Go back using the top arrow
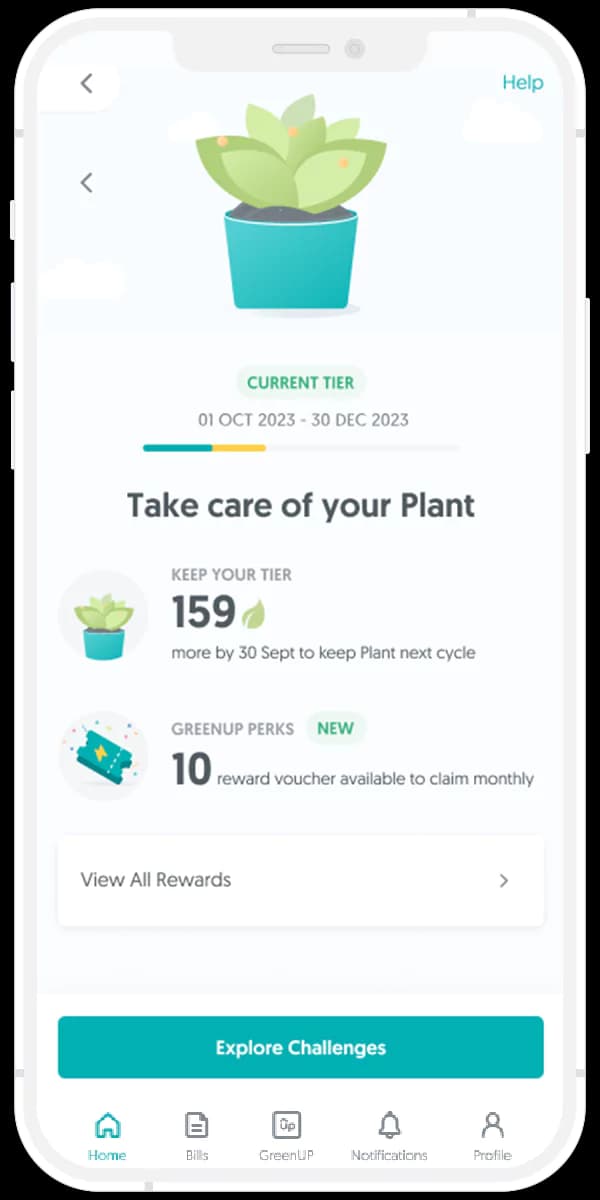This screenshot has width=600, height=1200. coord(86,84)
